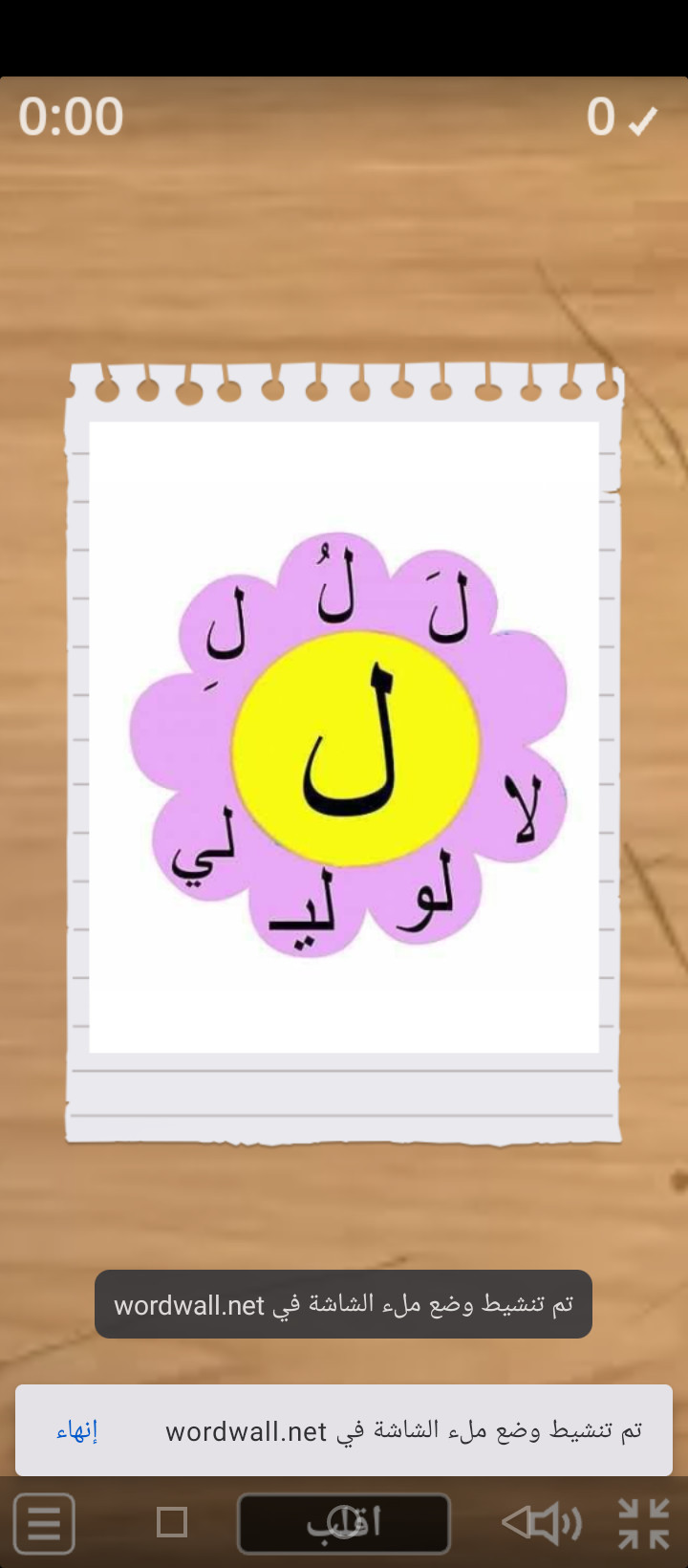
Task: Tap إنهاء to end full-screen mode
Action: coord(77,1430)
